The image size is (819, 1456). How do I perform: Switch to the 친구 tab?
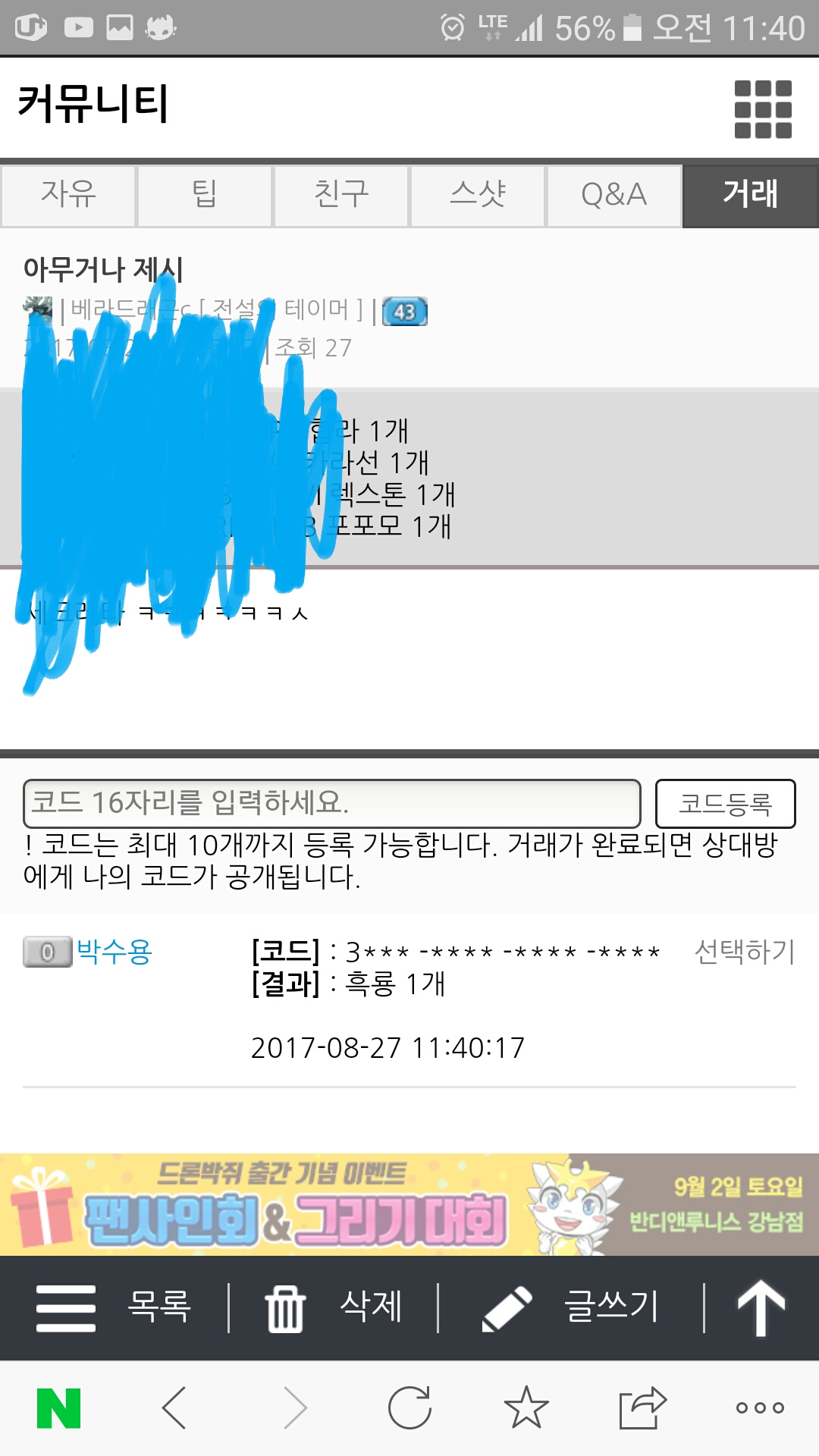341,195
